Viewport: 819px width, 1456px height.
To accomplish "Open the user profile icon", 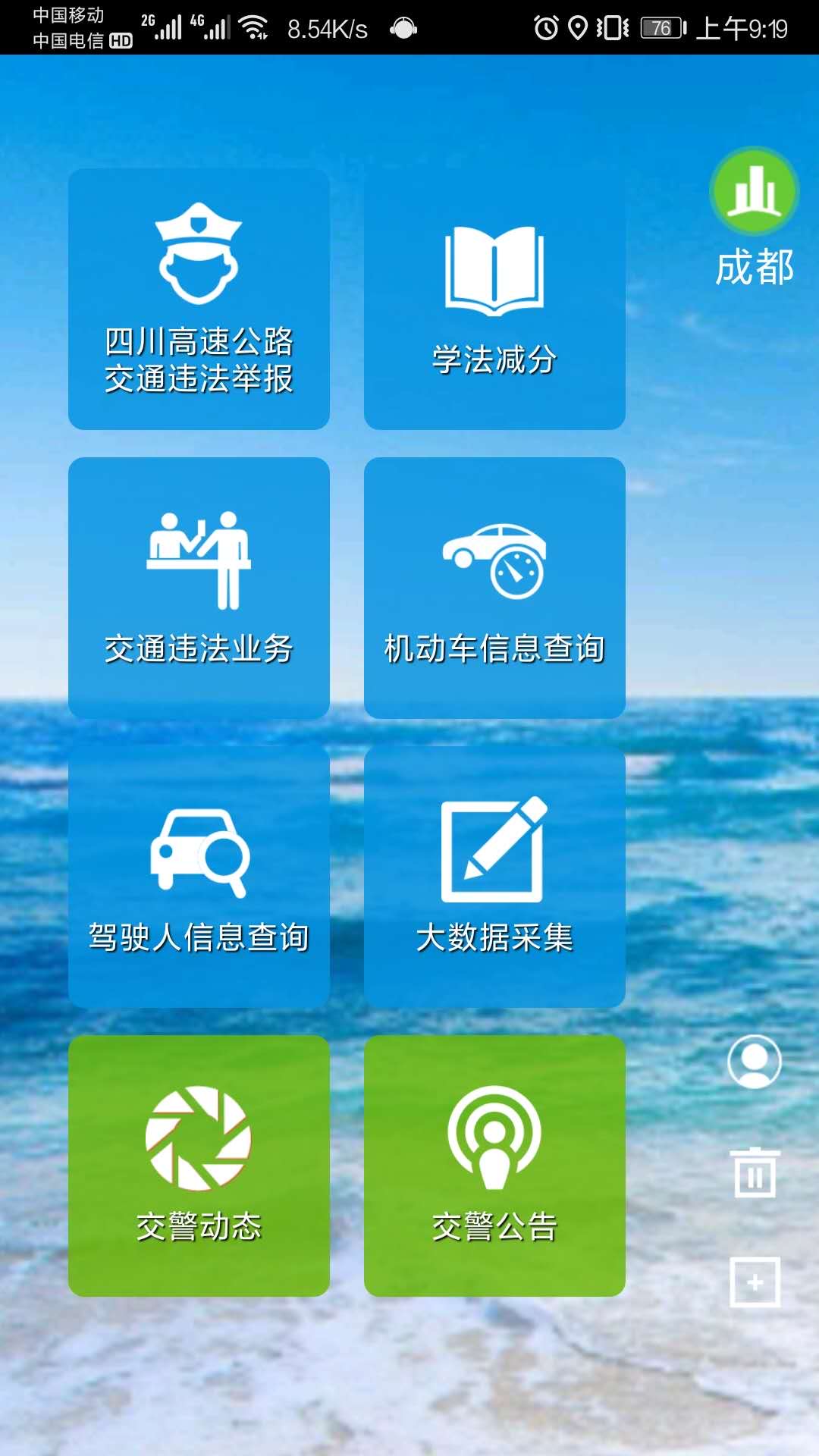I will (755, 1062).
